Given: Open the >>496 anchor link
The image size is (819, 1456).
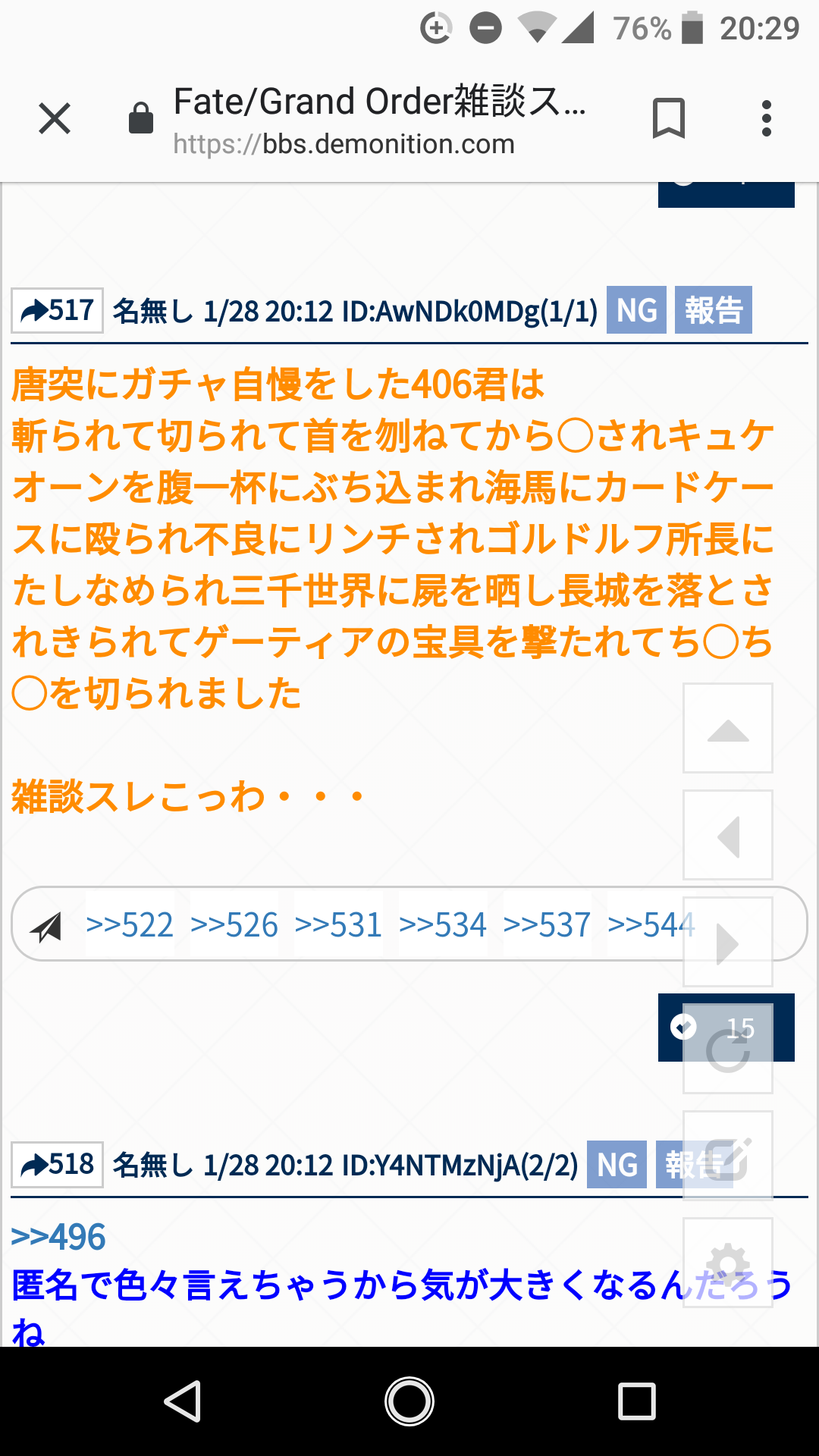Looking at the screenshot, I should pyautogui.click(x=58, y=1238).
